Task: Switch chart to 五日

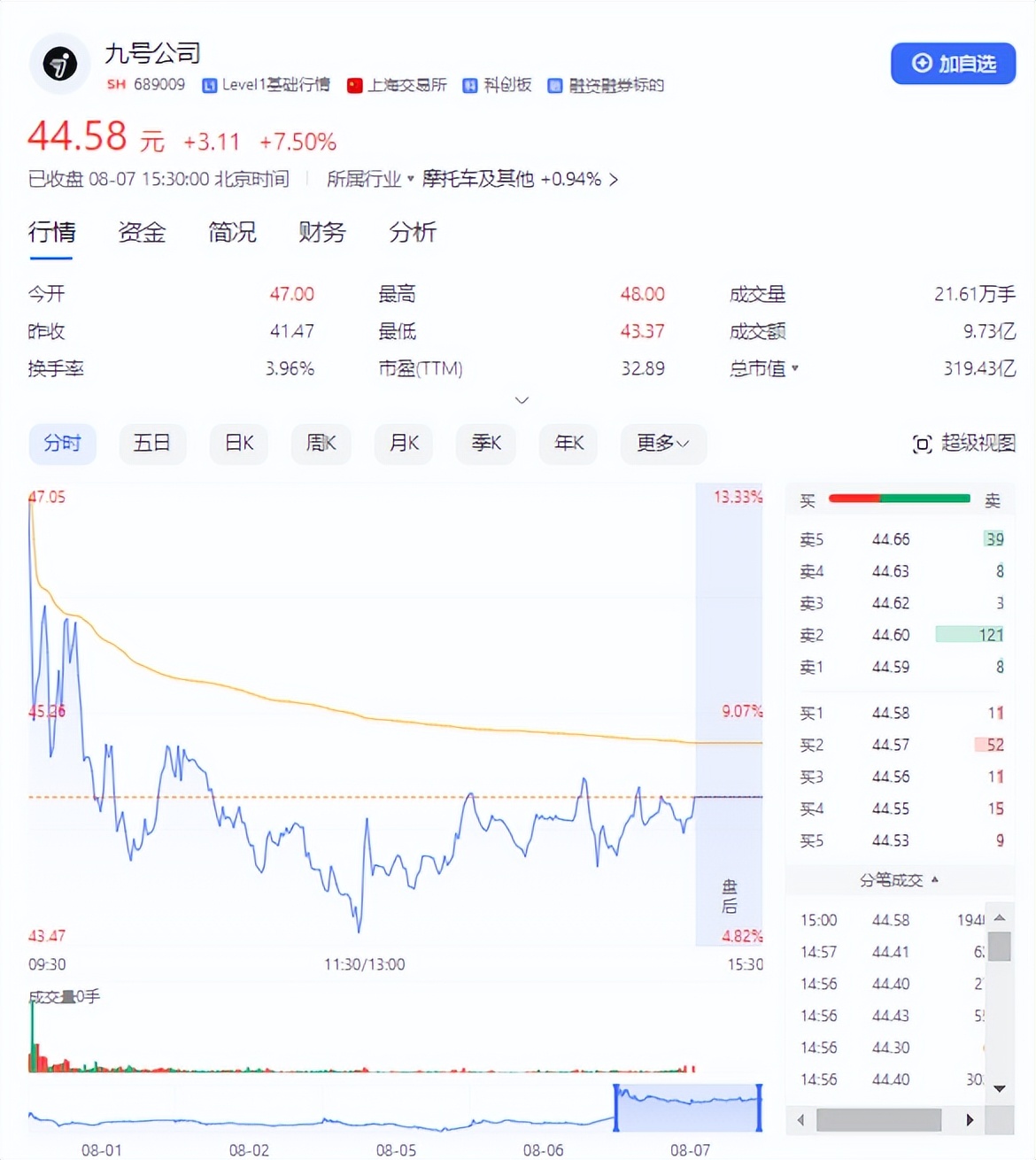Action: point(152,443)
